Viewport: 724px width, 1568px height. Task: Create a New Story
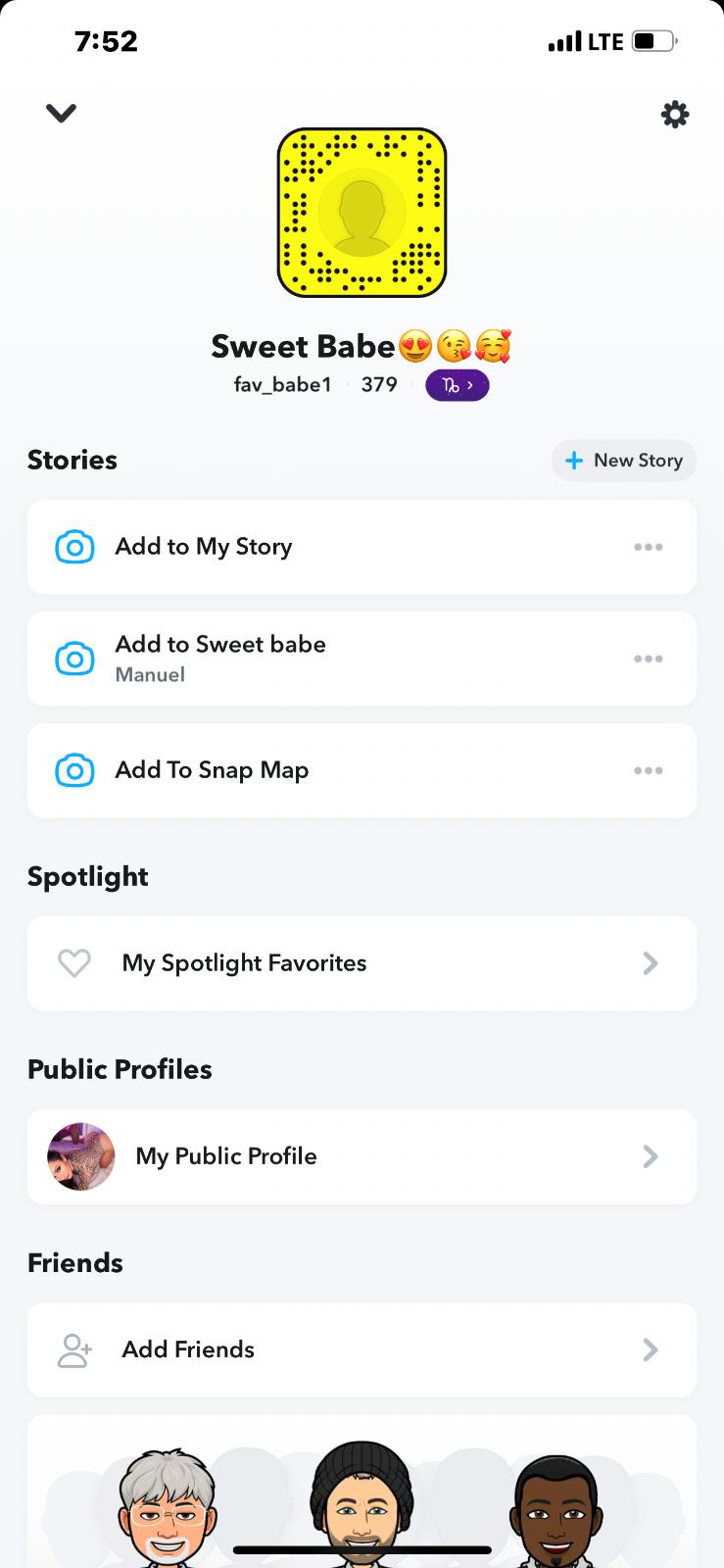coord(624,461)
